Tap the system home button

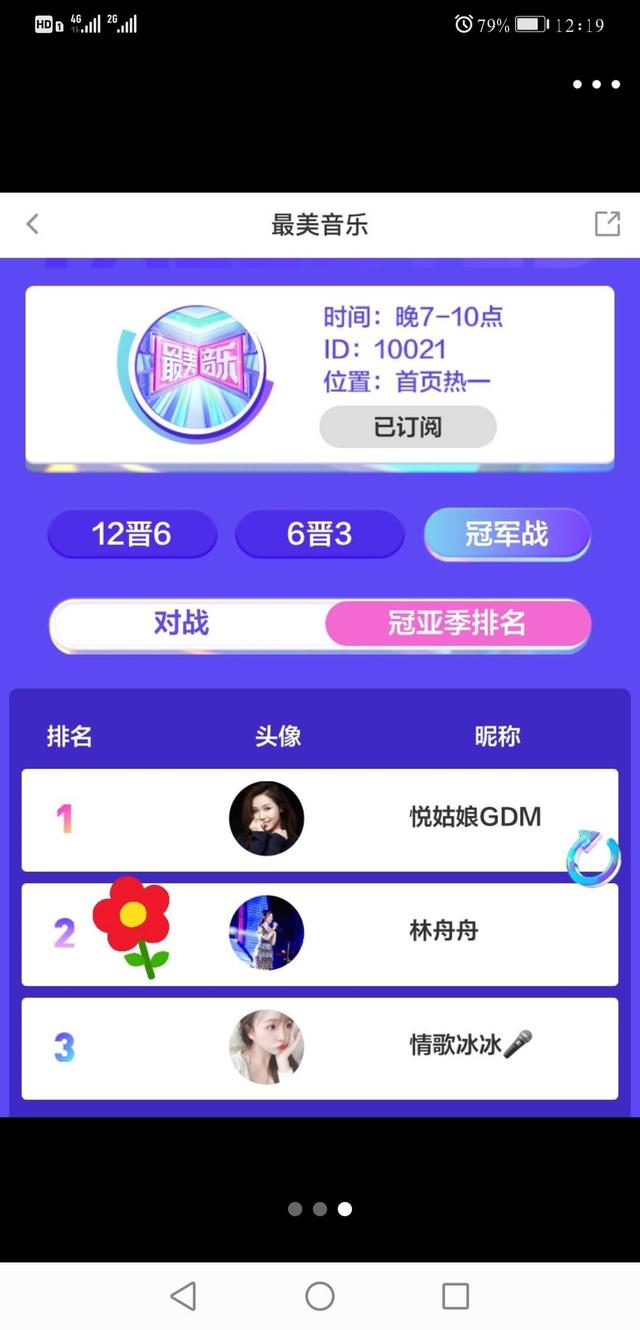(320, 1297)
